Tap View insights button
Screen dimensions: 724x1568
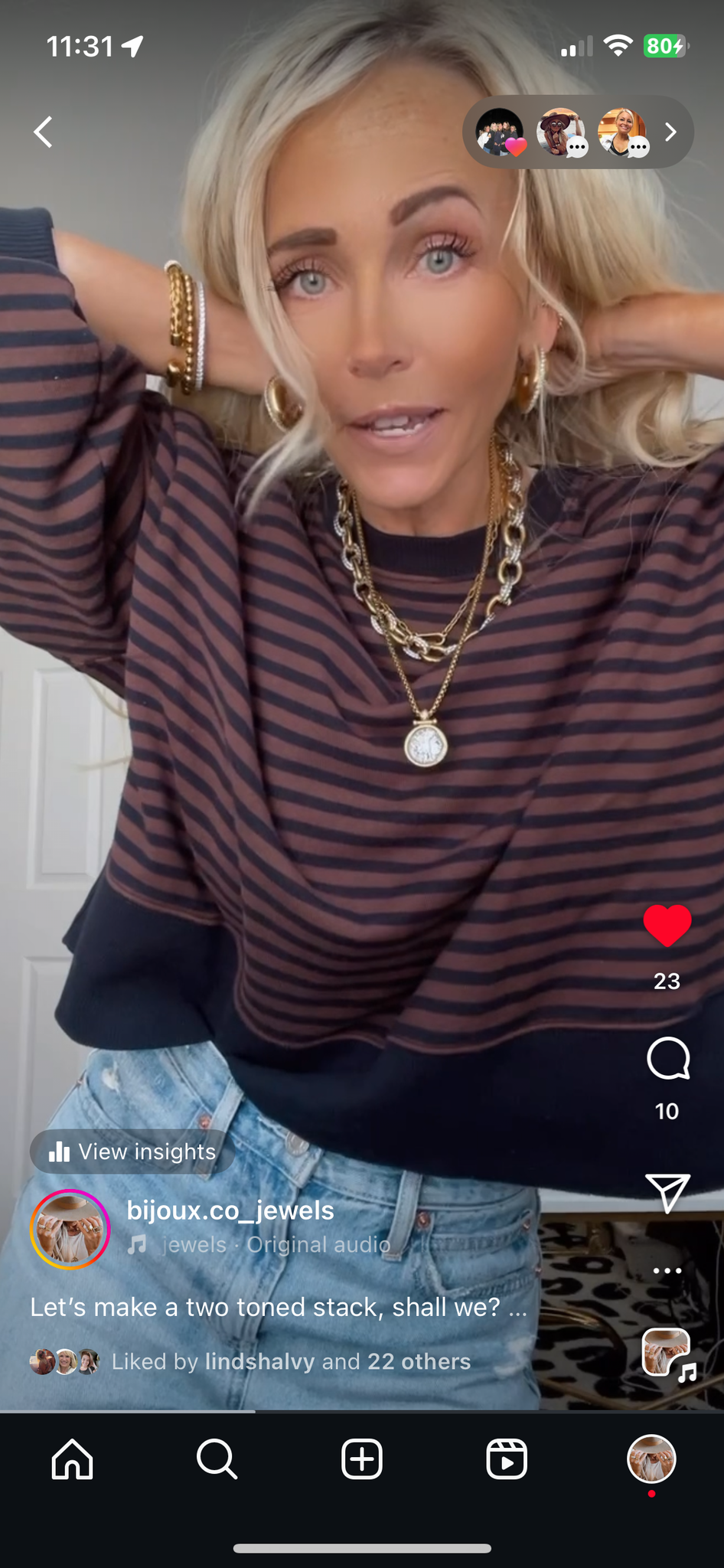[x=132, y=1151]
